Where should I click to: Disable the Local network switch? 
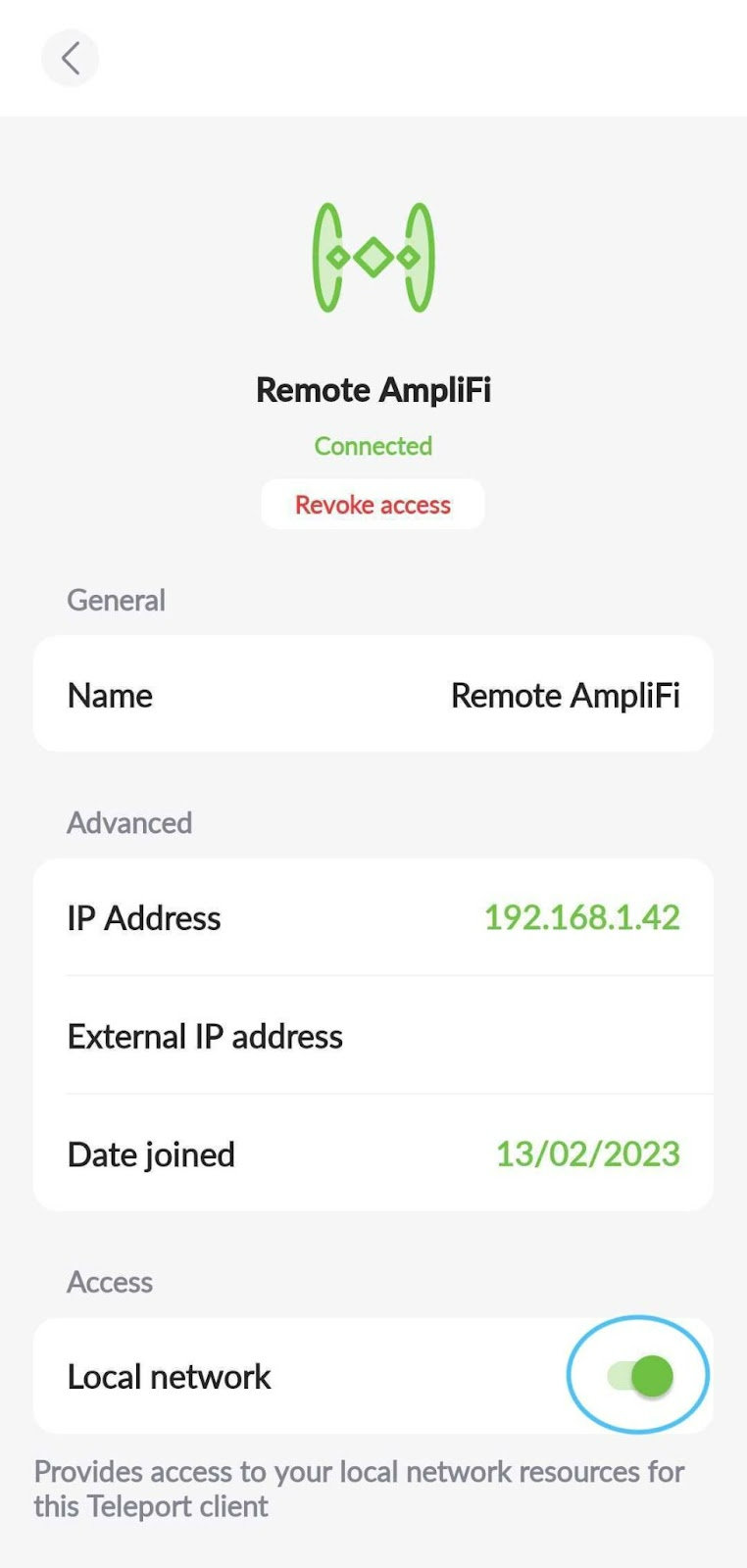click(x=640, y=1376)
